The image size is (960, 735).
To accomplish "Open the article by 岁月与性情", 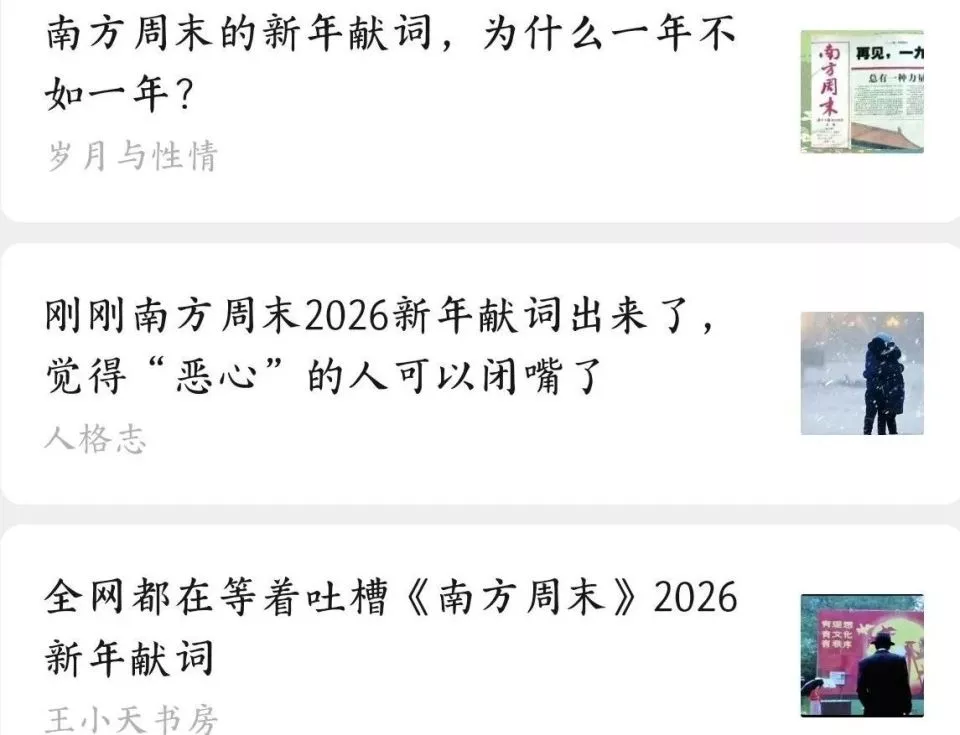I will point(390,66).
